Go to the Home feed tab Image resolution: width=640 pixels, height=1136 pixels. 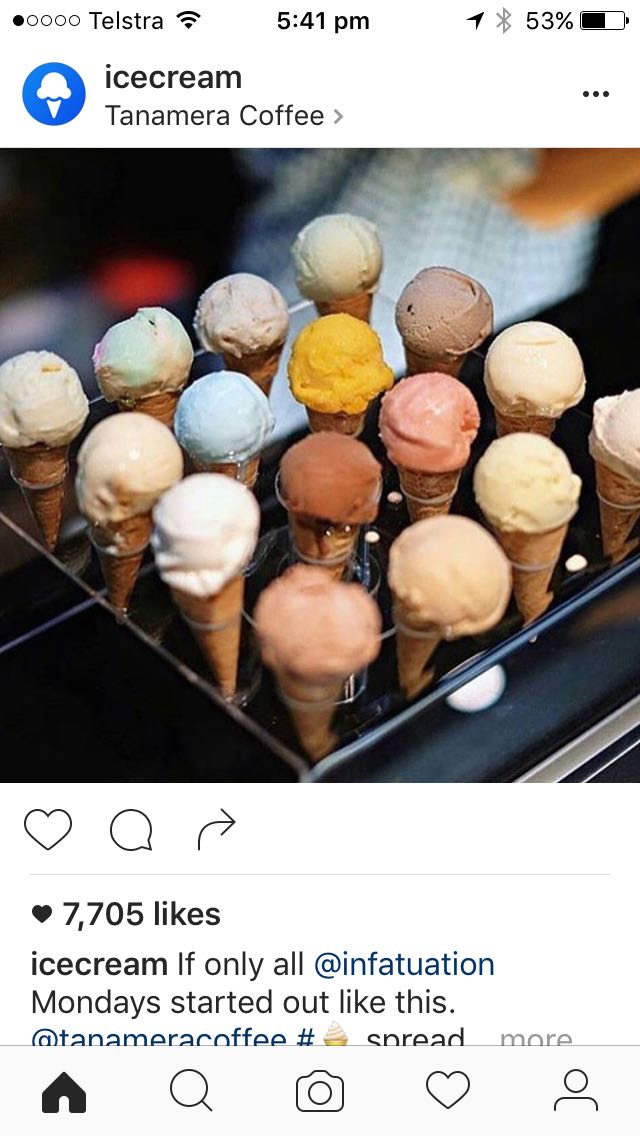coord(64,1091)
